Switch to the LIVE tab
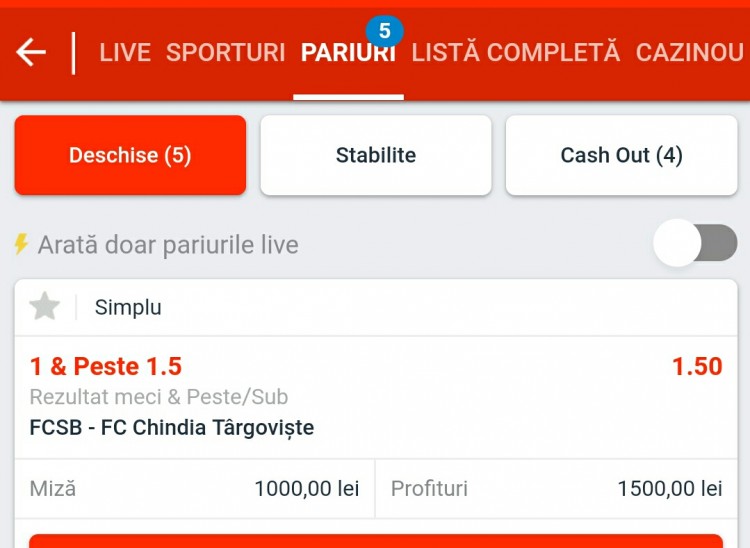Screen dimensions: 750x548 point(125,53)
